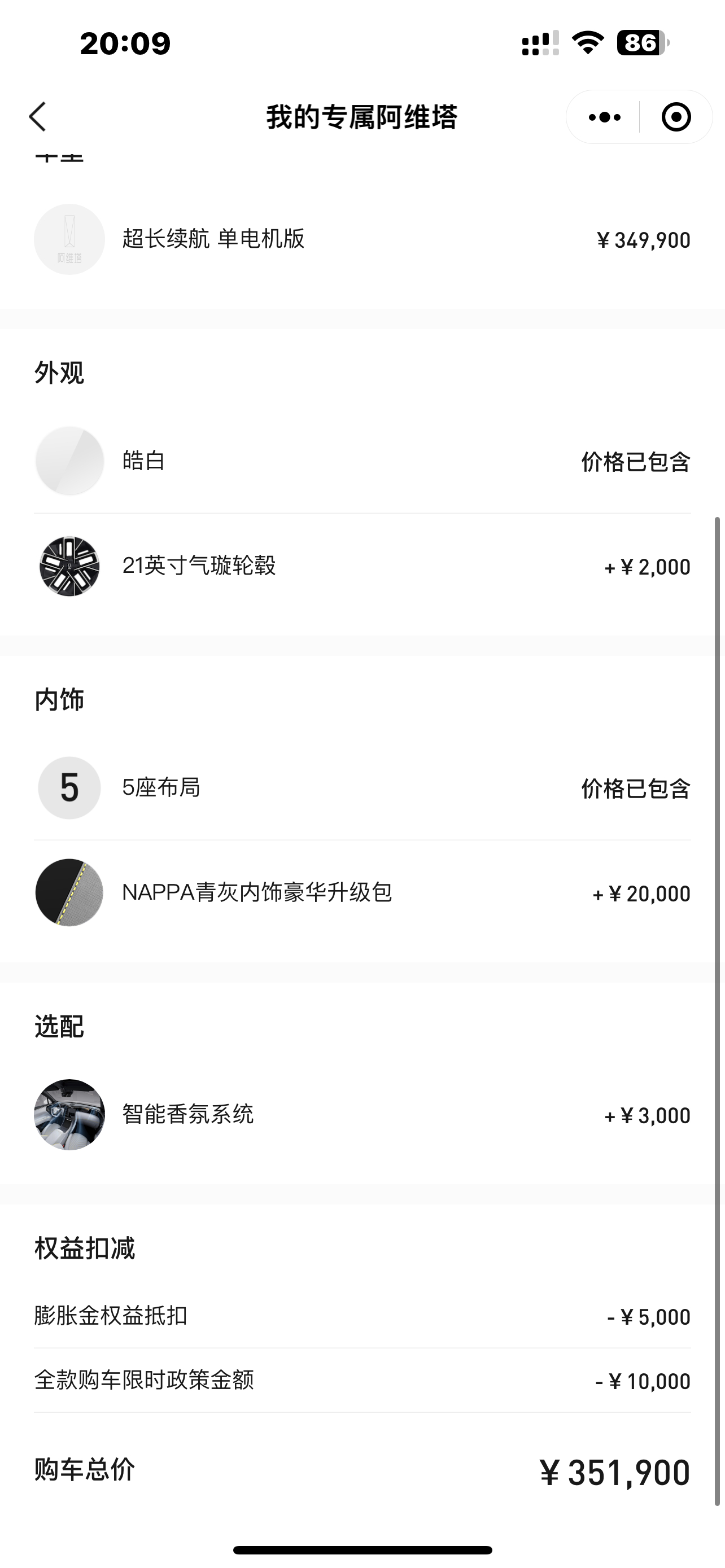Open the mini program more options menu
Image resolution: width=725 pixels, height=1568 pixels.
605,117
